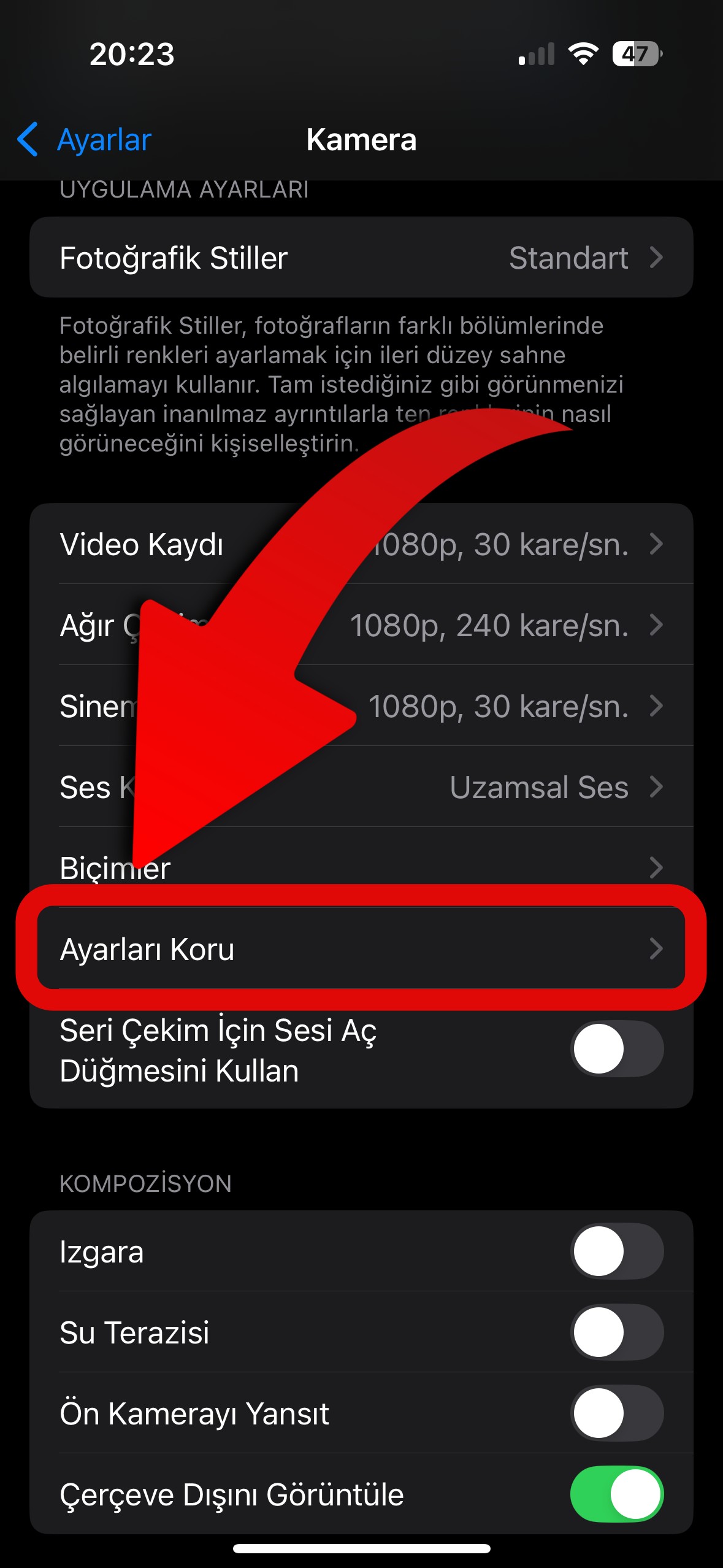Tap the cellular signal bars icon
Screen dimensions: 723x1568
pos(537,54)
